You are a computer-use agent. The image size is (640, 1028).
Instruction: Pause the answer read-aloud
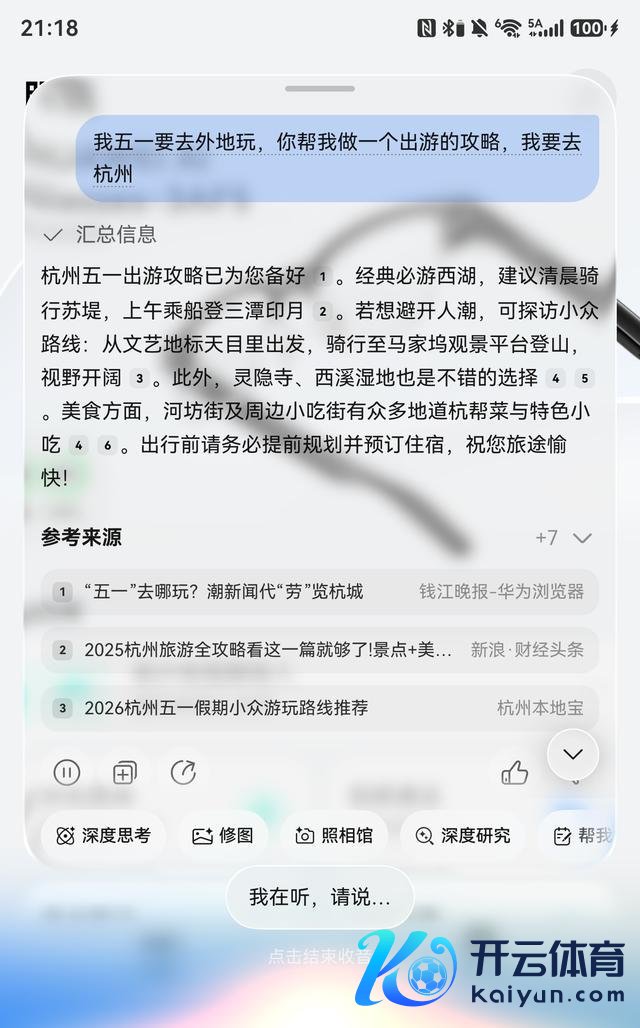click(67, 772)
